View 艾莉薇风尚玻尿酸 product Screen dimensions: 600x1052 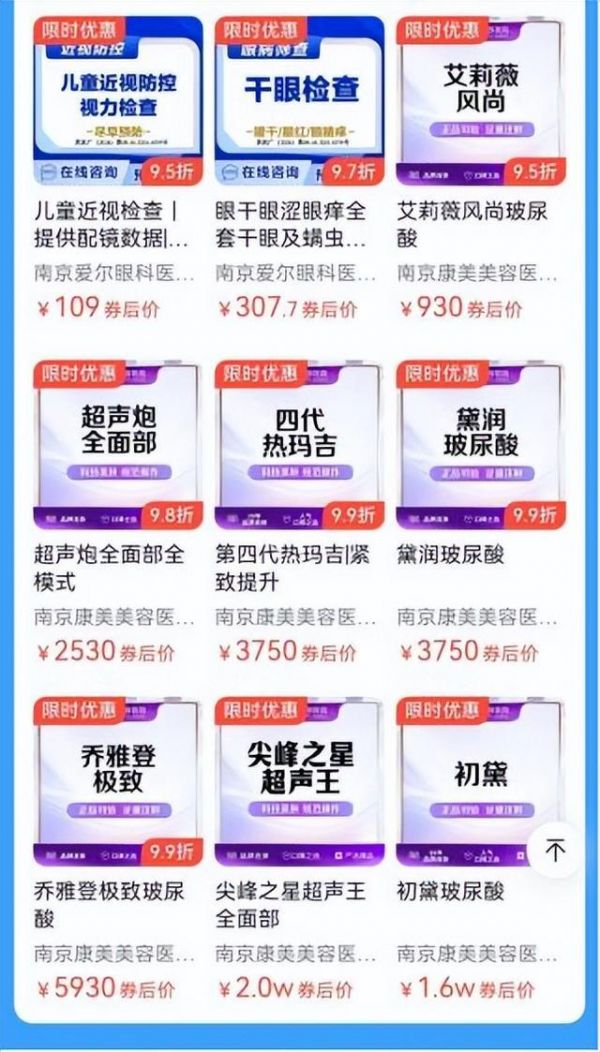pyautogui.click(x=481, y=168)
